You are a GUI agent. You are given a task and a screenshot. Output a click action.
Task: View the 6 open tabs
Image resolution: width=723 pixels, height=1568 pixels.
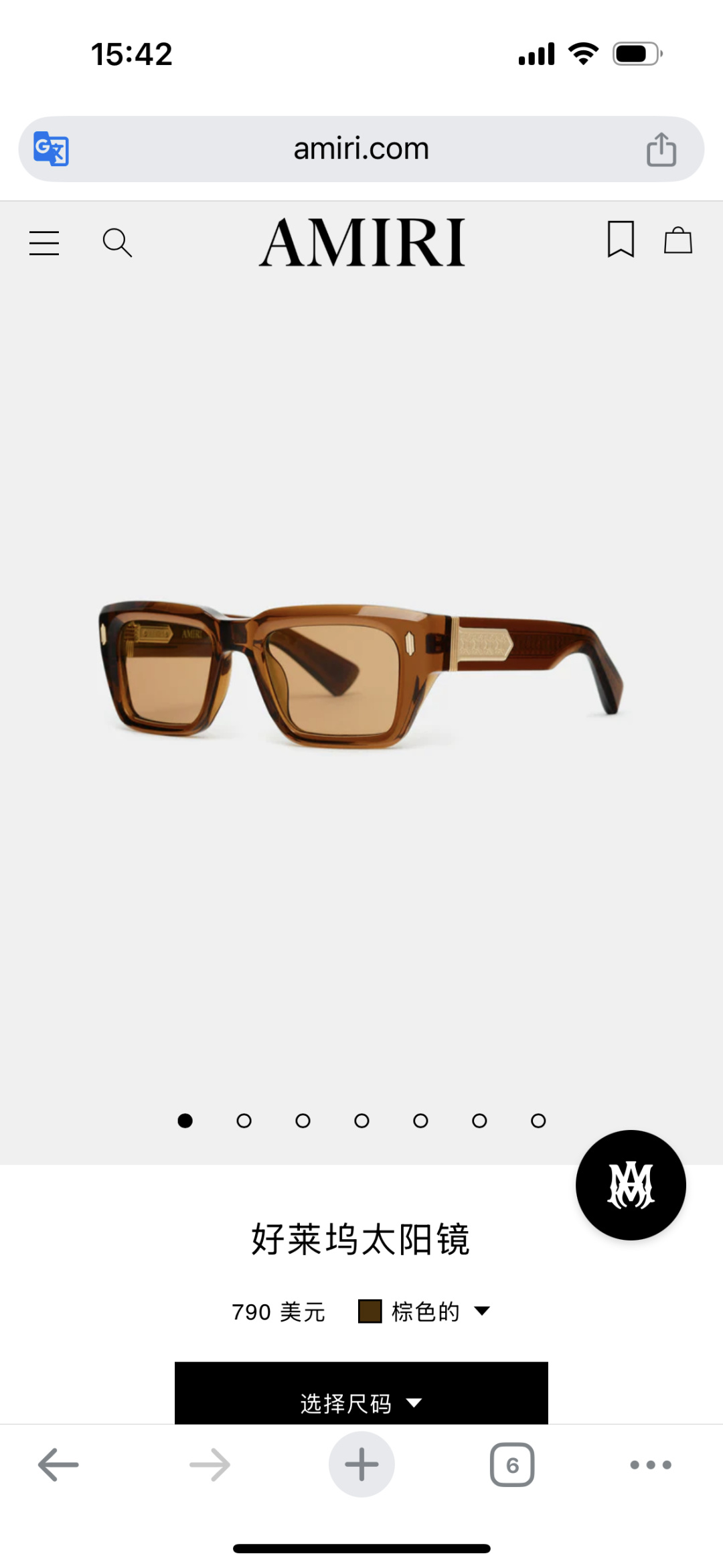coord(512,1465)
